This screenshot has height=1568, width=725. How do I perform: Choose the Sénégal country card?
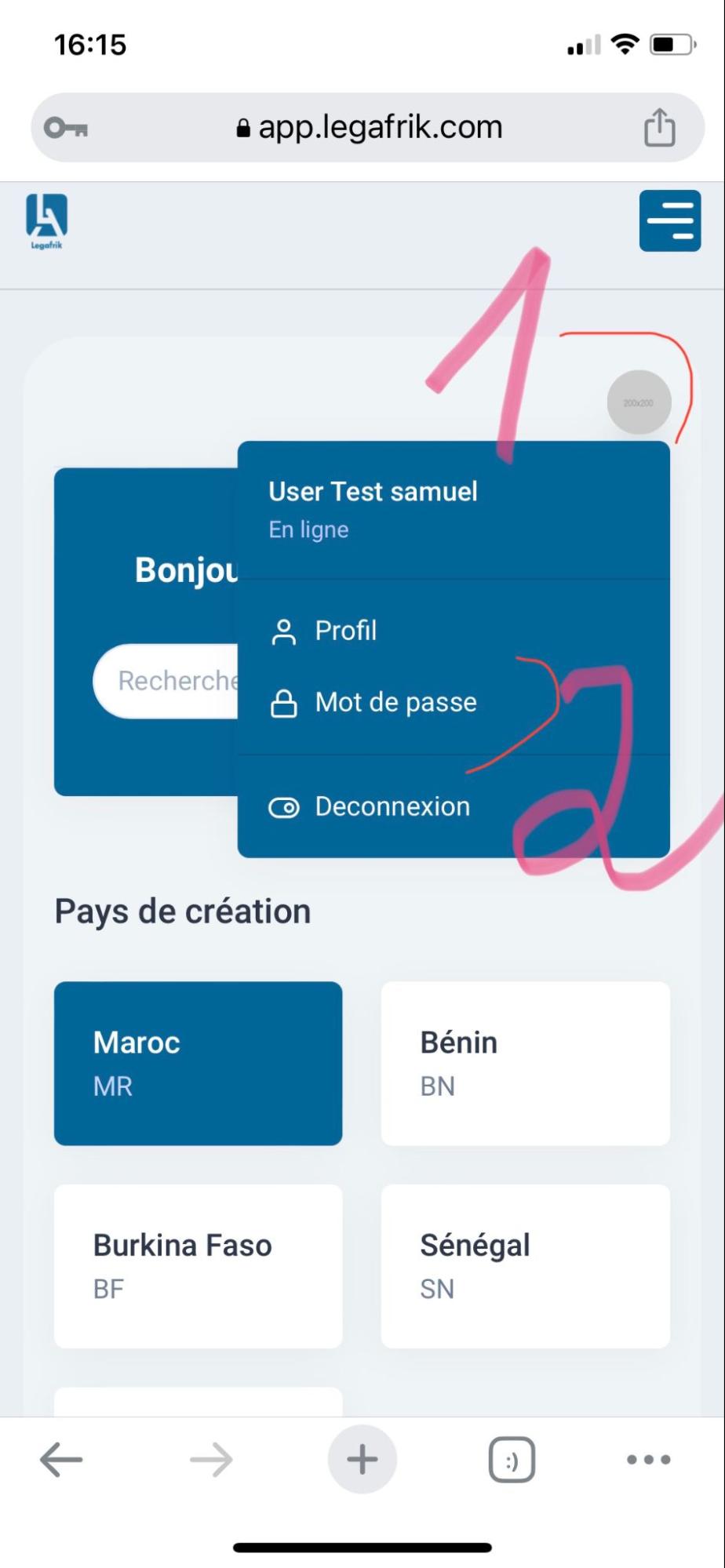click(525, 1265)
